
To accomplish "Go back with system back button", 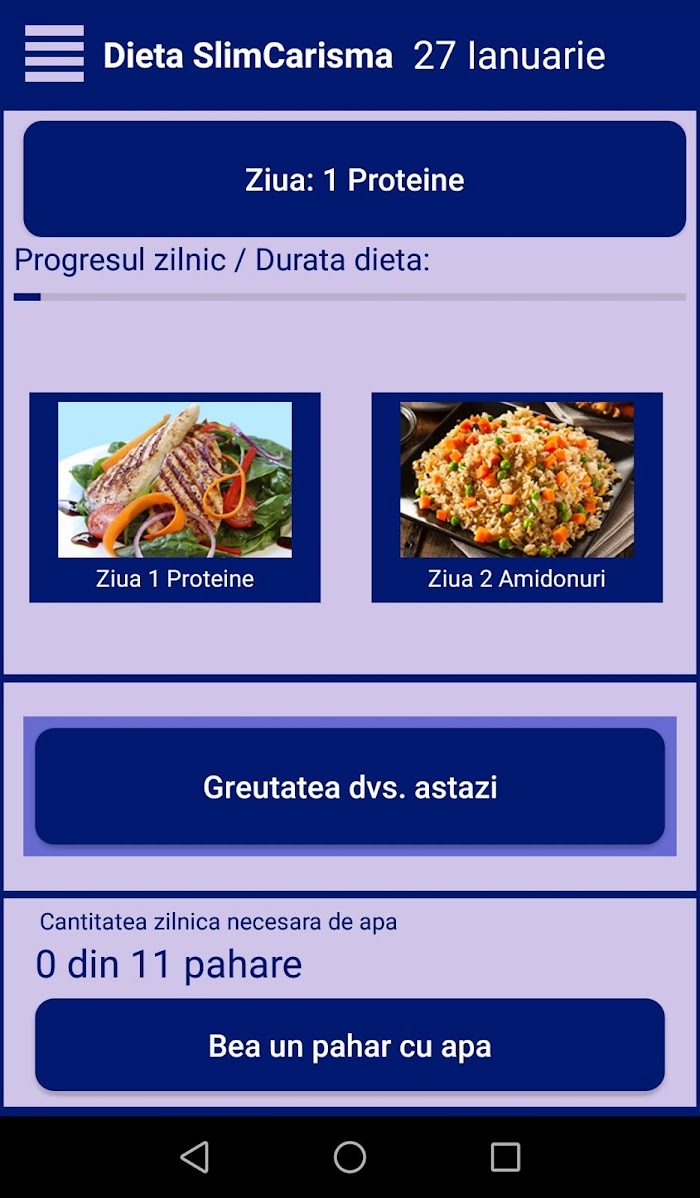I will tap(195, 1157).
